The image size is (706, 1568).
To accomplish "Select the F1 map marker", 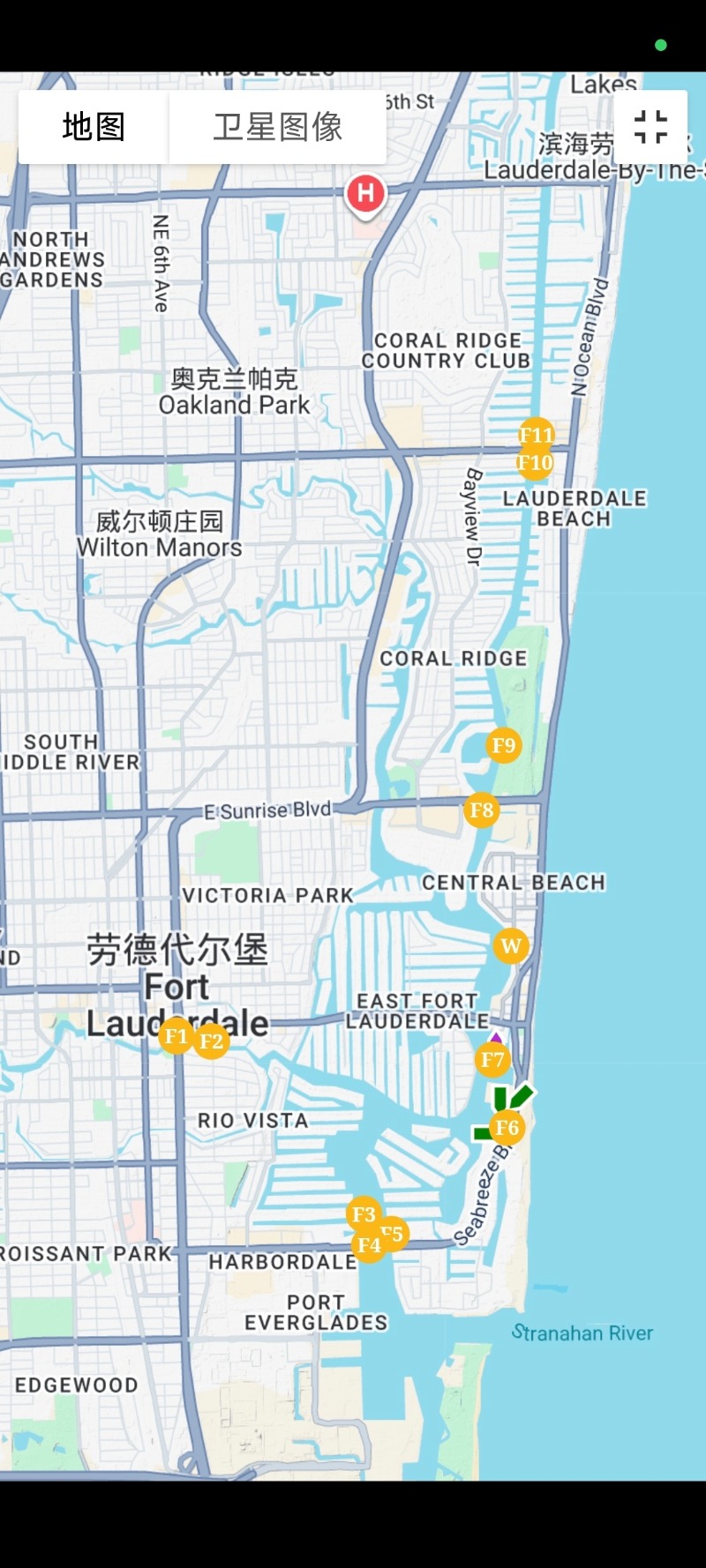I will (x=175, y=1036).
